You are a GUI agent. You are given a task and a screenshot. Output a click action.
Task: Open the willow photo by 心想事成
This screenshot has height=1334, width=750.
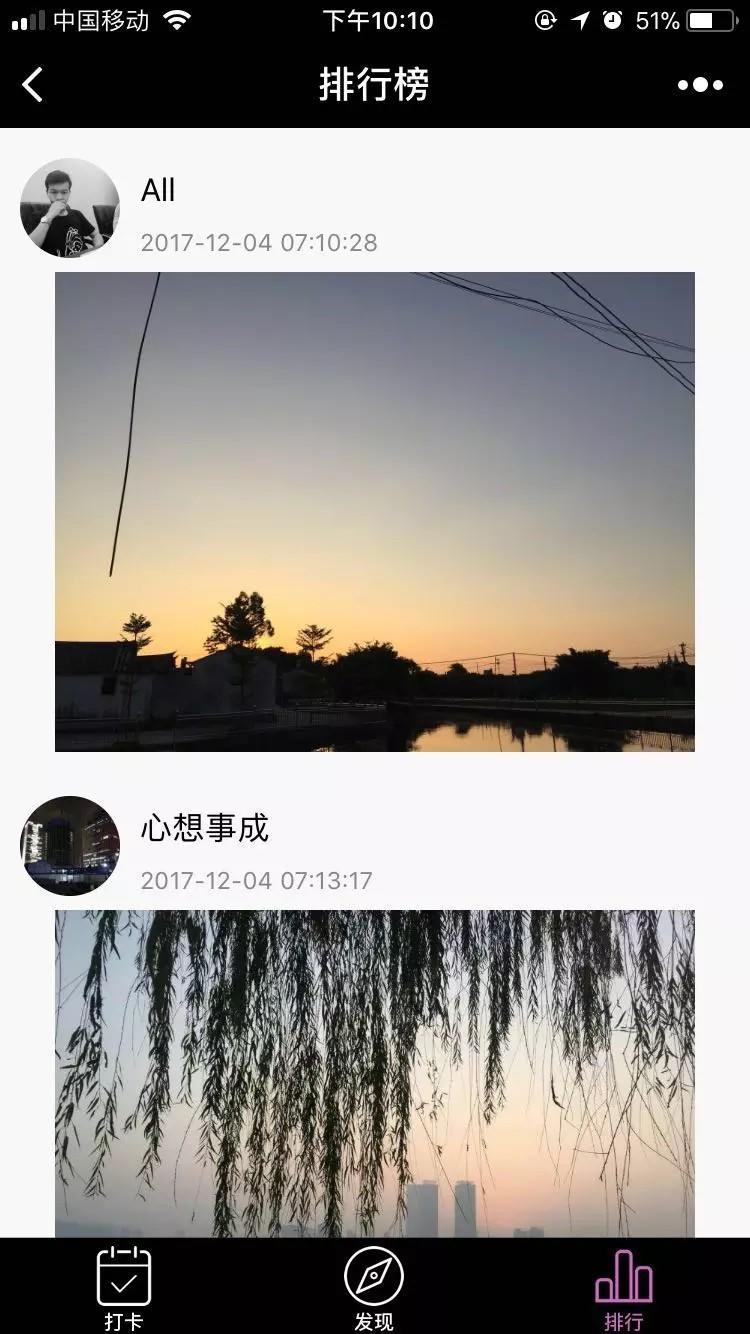point(375,1073)
